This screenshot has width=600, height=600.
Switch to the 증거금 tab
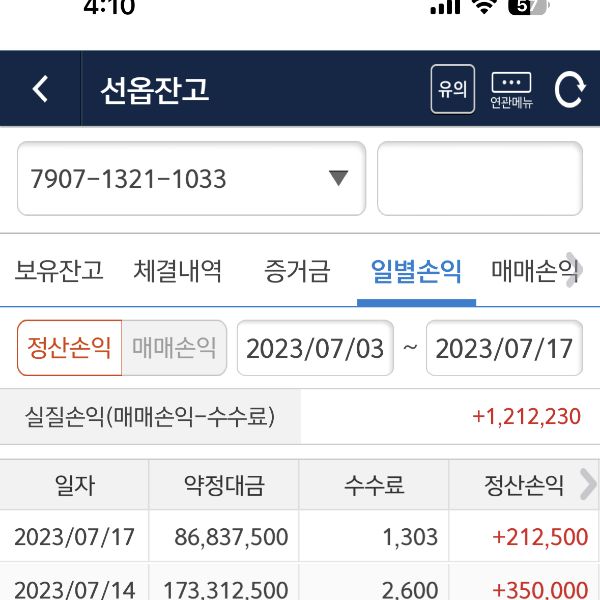click(x=297, y=271)
